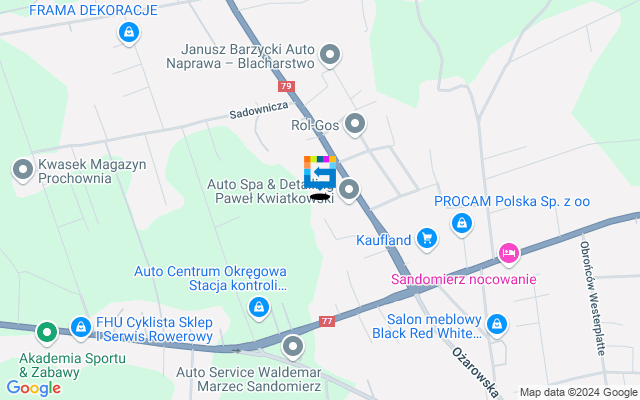640x400 pixels.
Task: Open the Auto Service Waldemar Marzec Sandomierz marker
Action: (293, 347)
